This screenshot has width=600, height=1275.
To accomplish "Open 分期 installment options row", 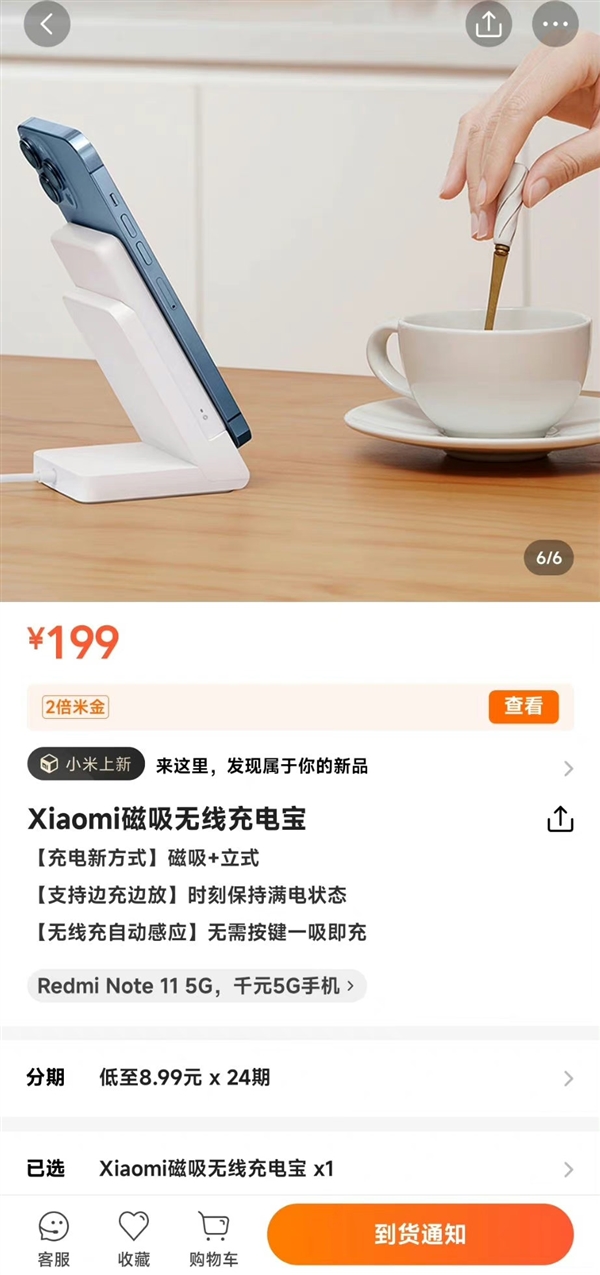I will click(x=300, y=1077).
